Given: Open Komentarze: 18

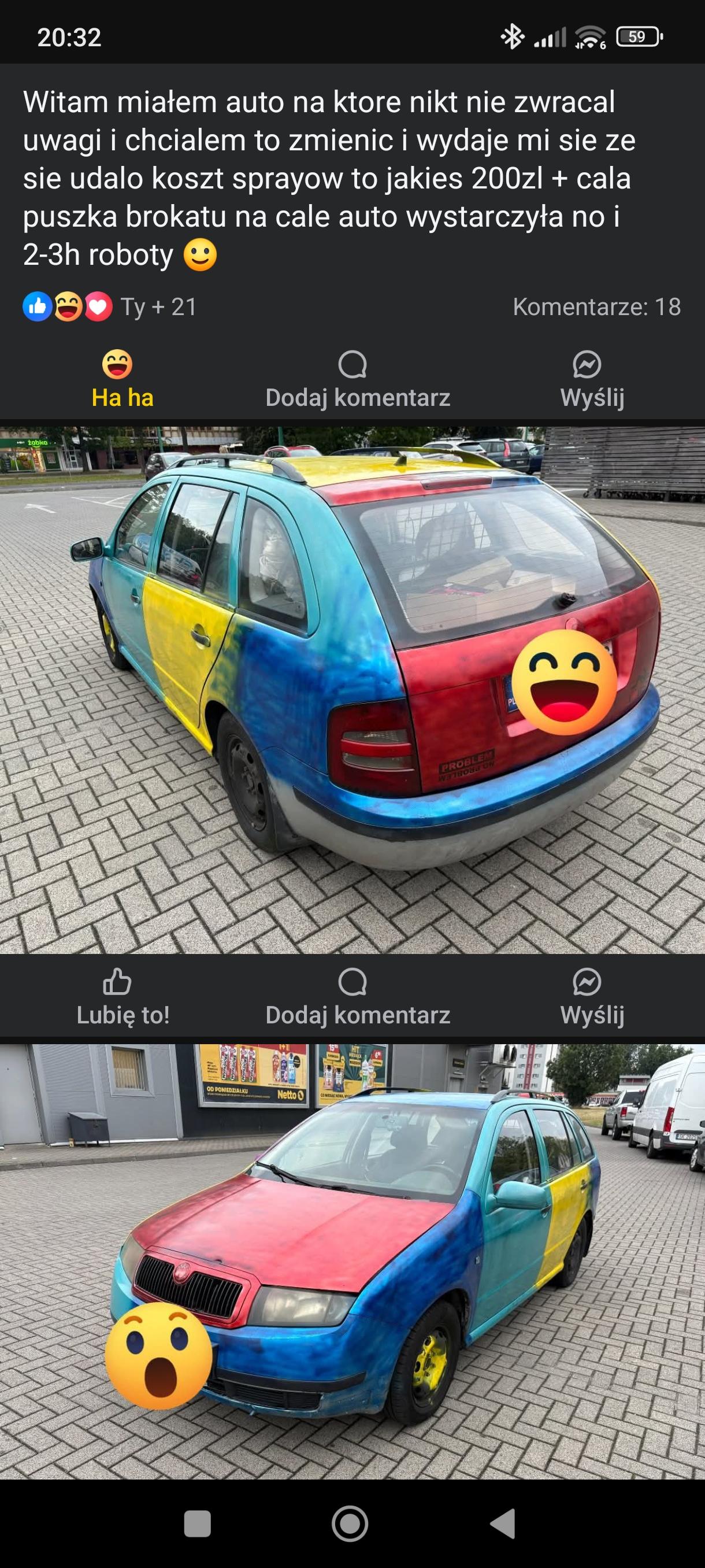Looking at the screenshot, I should click(596, 307).
